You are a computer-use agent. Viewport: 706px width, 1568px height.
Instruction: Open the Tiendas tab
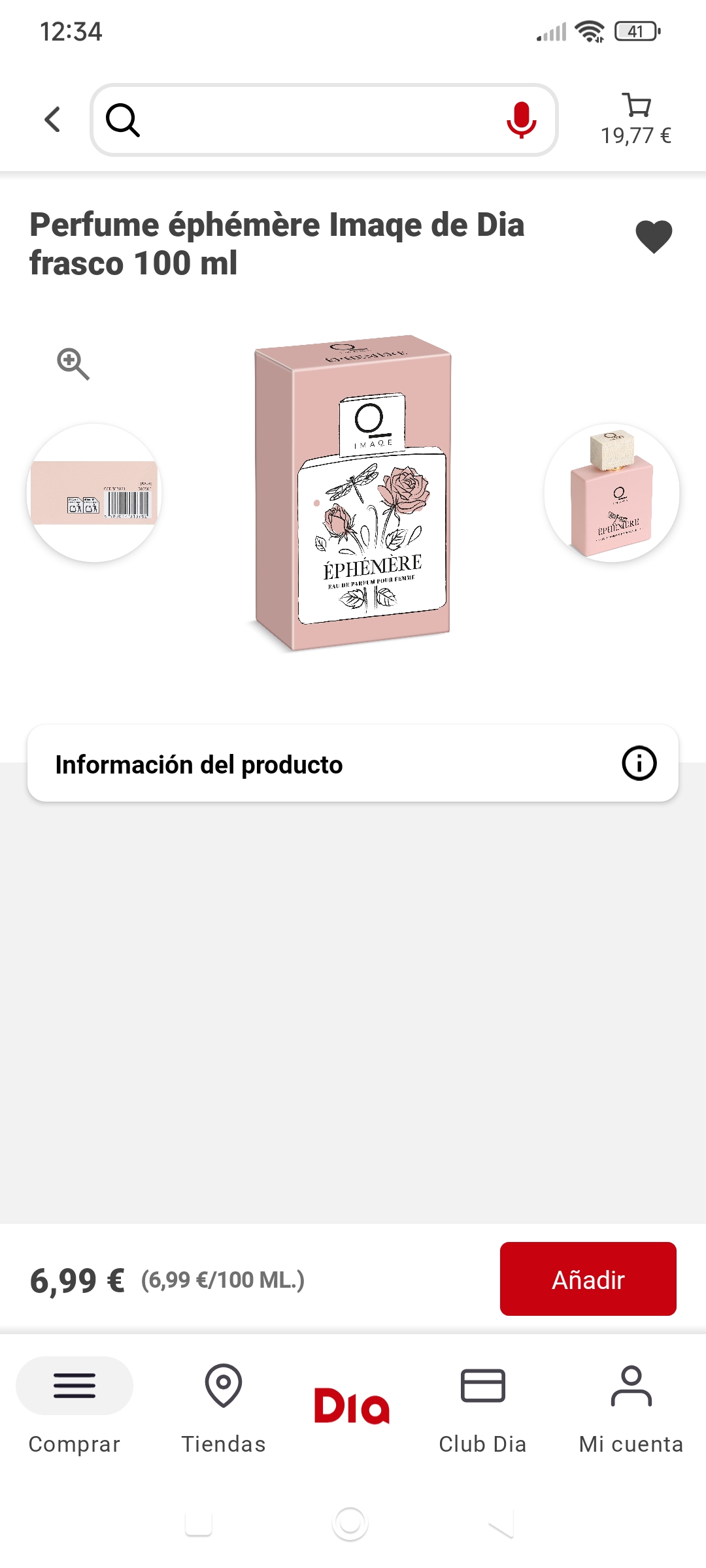coord(224,1405)
